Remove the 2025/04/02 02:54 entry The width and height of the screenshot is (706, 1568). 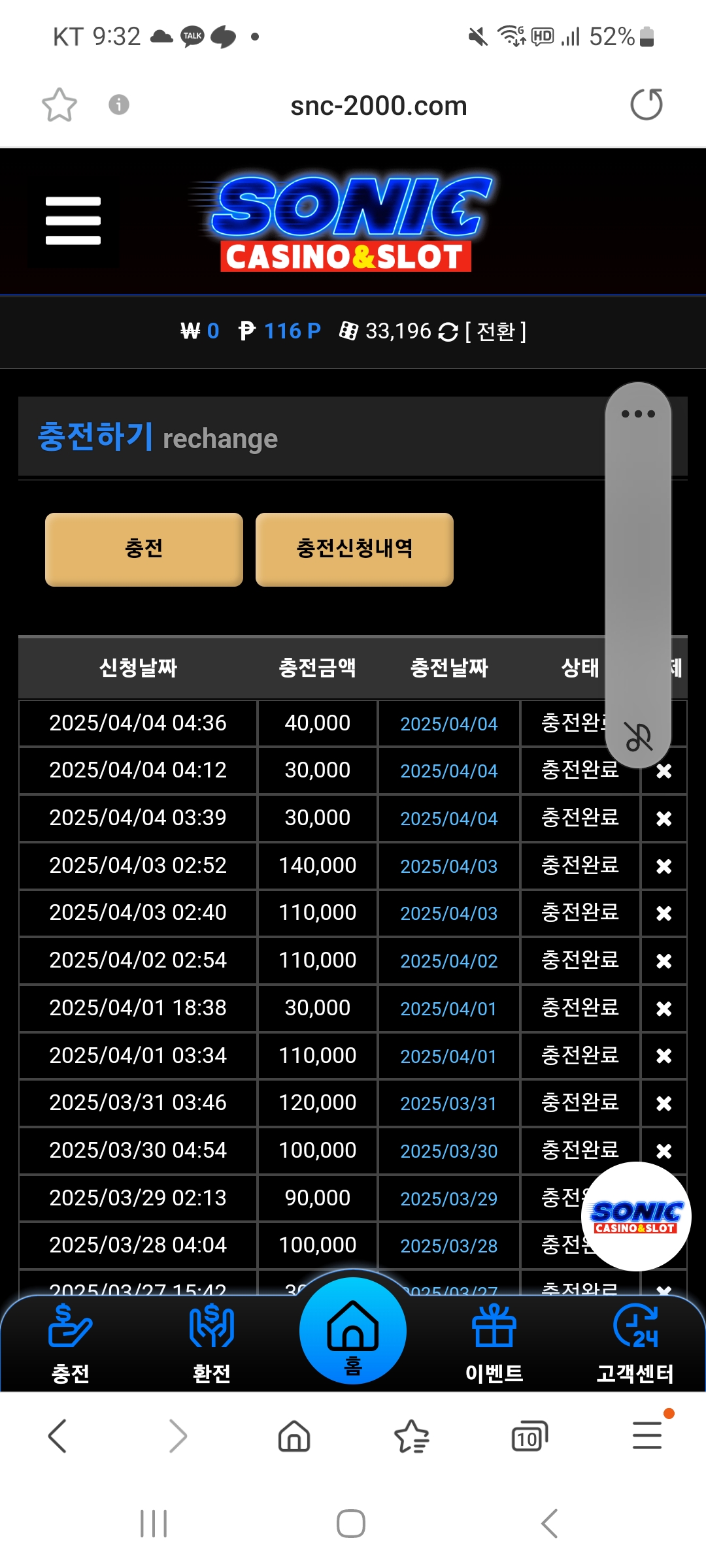point(664,961)
